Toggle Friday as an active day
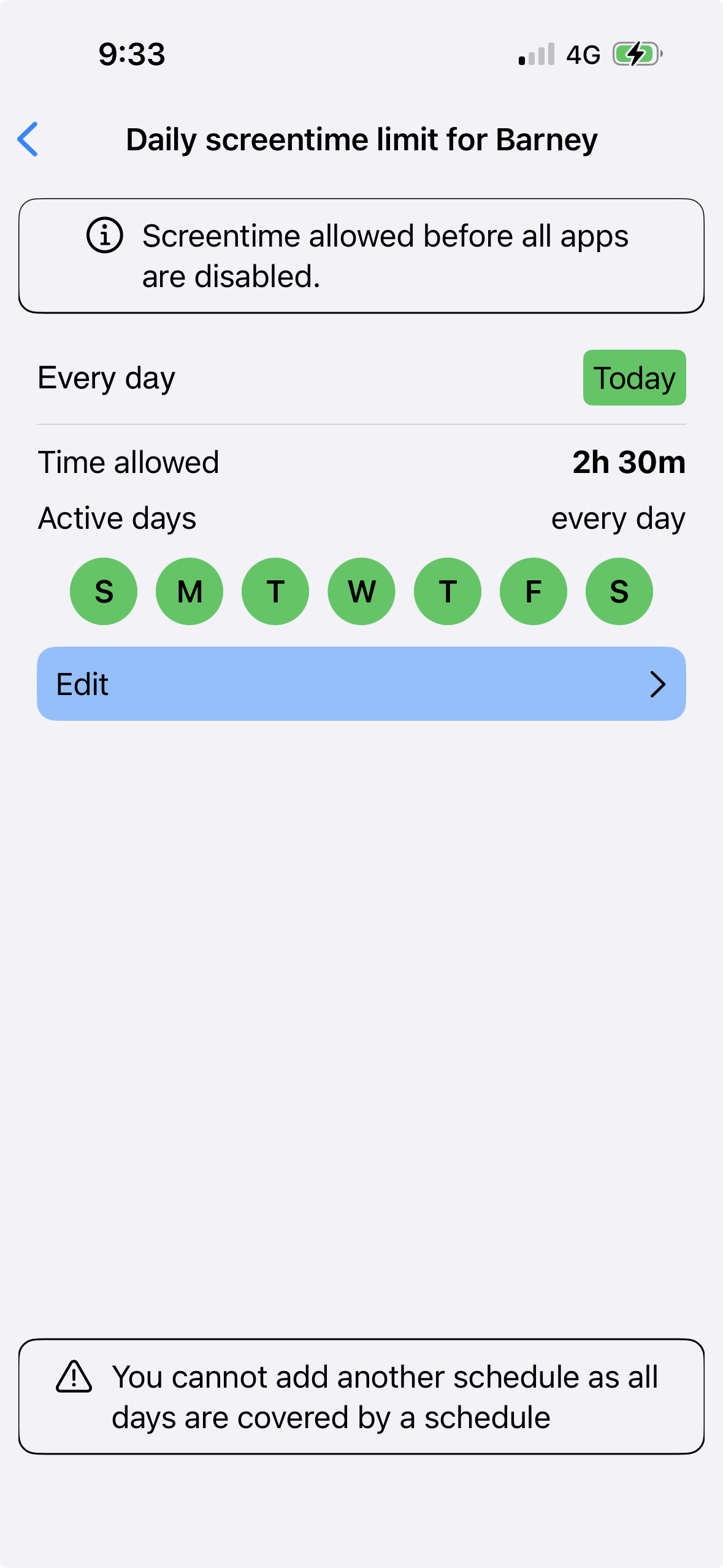 click(x=533, y=591)
